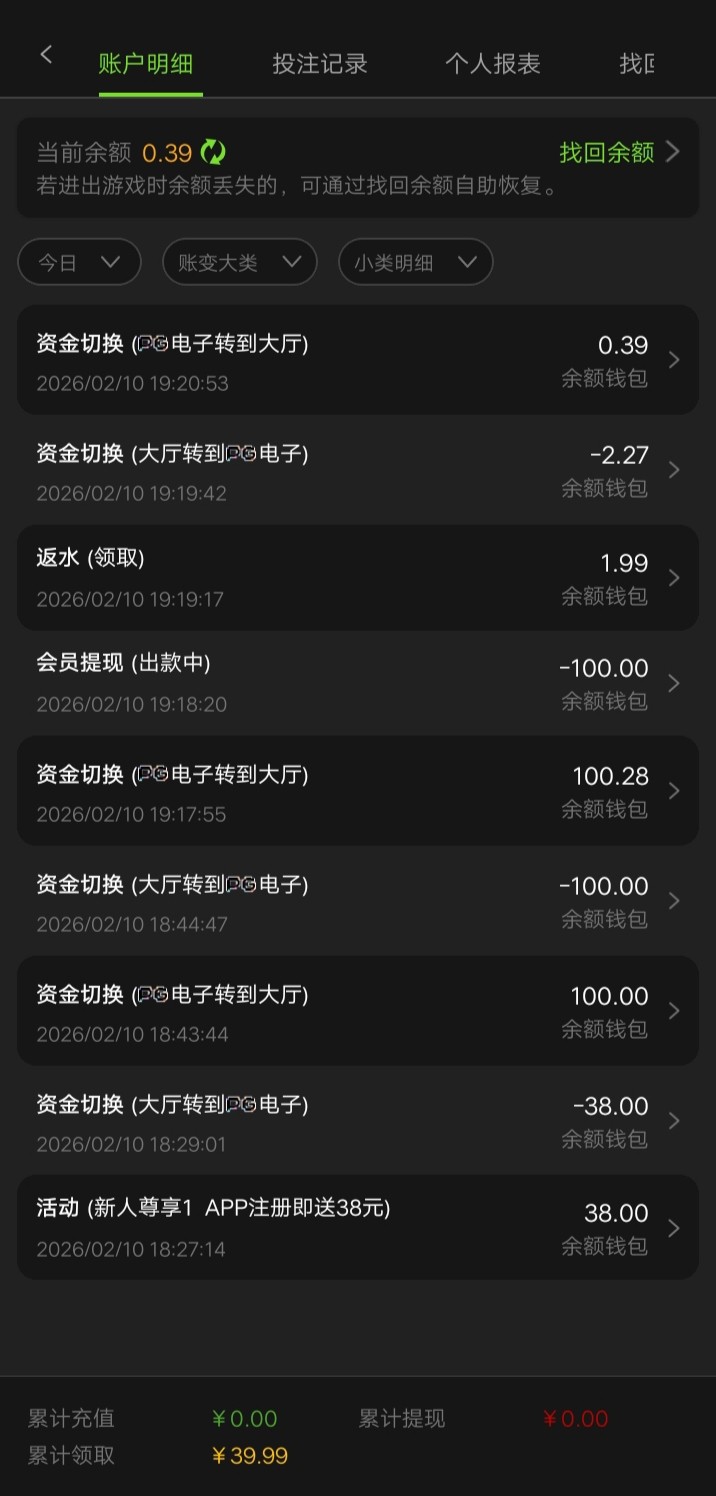Open the -38.00 资金切换 record
The height and width of the screenshot is (1496, 716).
pyautogui.click(x=357, y=1121)
